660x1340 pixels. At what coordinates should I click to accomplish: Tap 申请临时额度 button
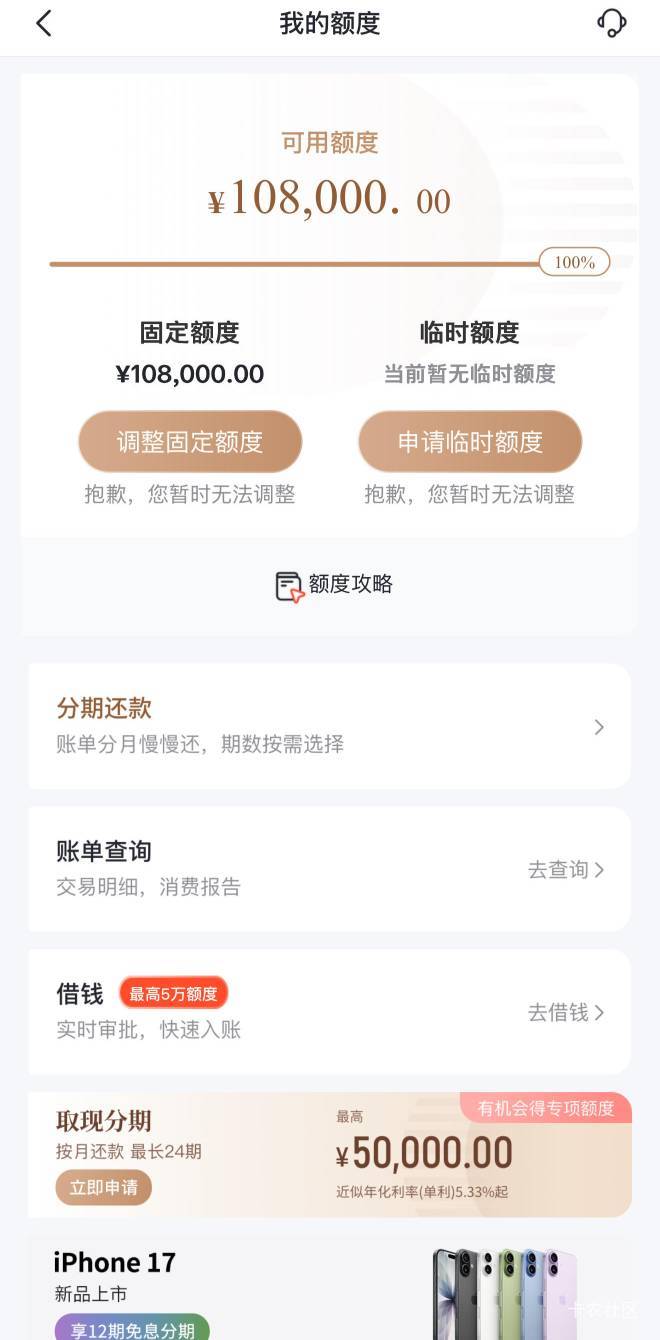click(x=470, y=441)
